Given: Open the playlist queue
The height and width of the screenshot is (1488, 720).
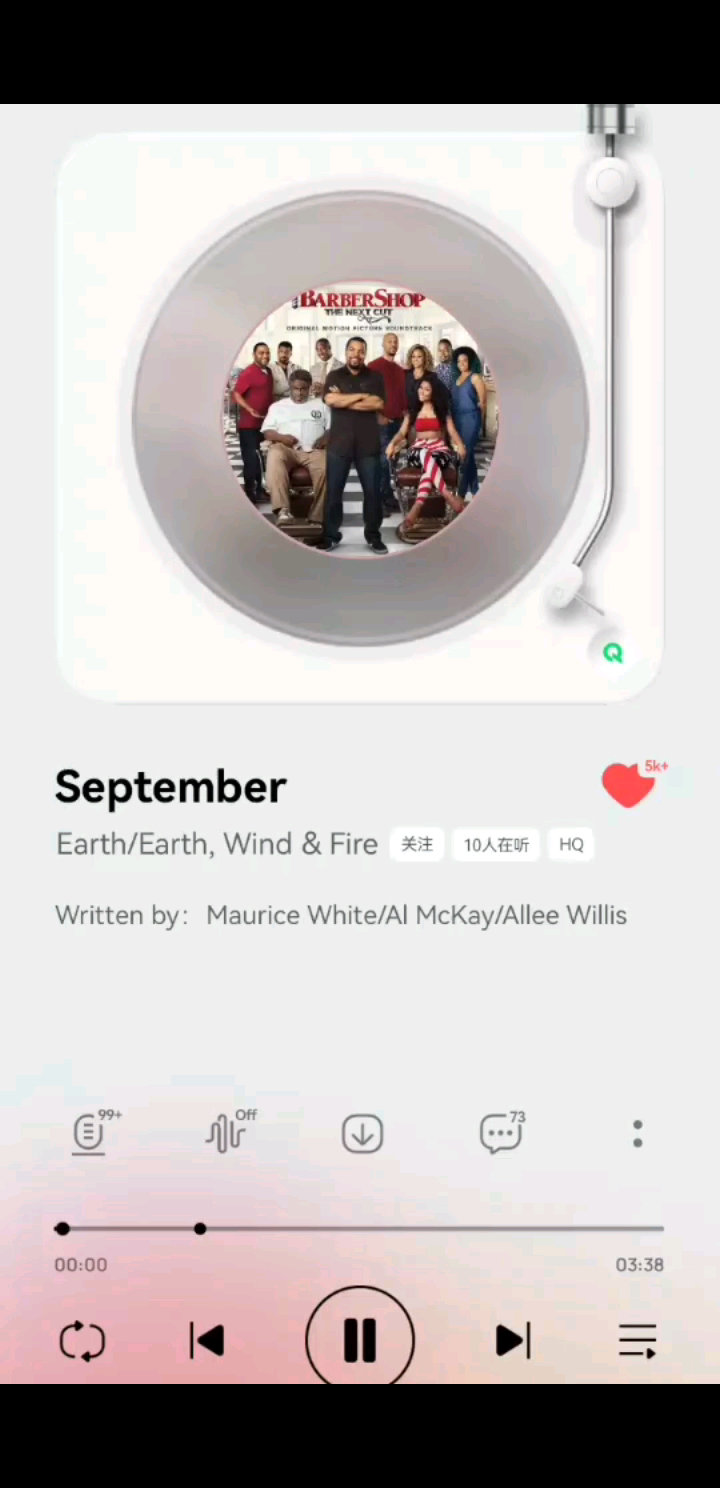Looking at the screenshot, I should (x=637, y=1340).
